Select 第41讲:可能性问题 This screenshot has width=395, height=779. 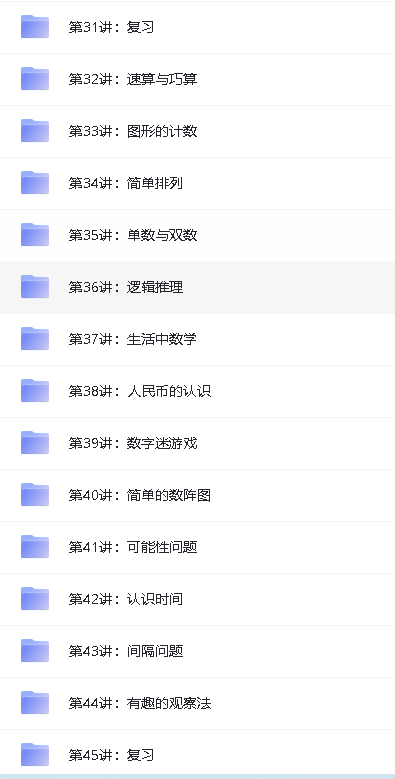coord(197,547)
